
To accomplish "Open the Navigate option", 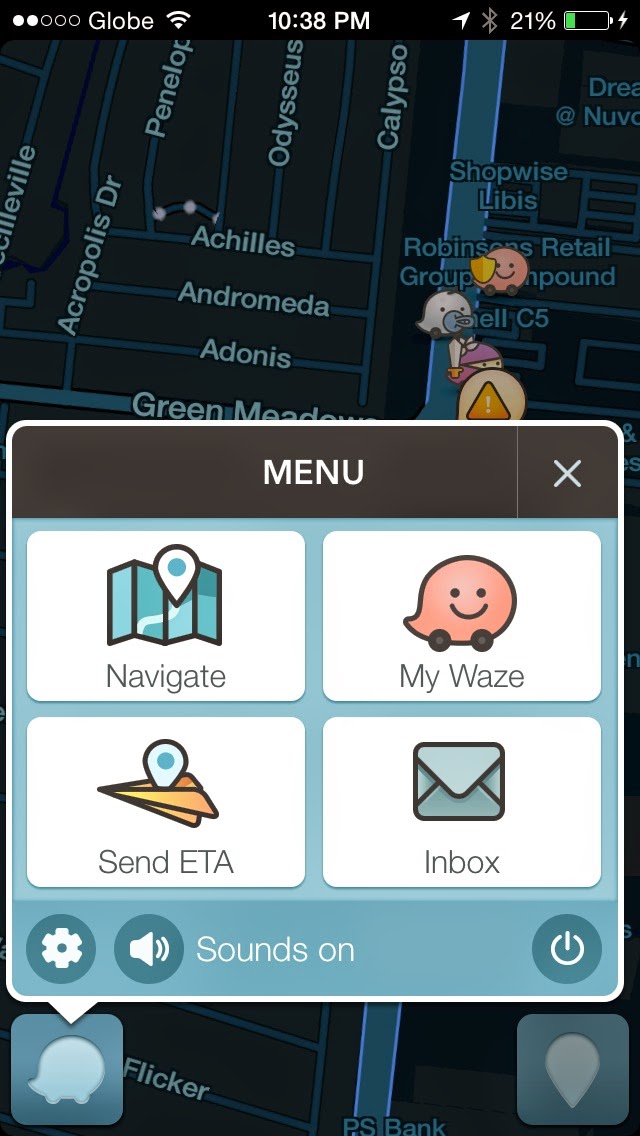I will click(166, 616).
